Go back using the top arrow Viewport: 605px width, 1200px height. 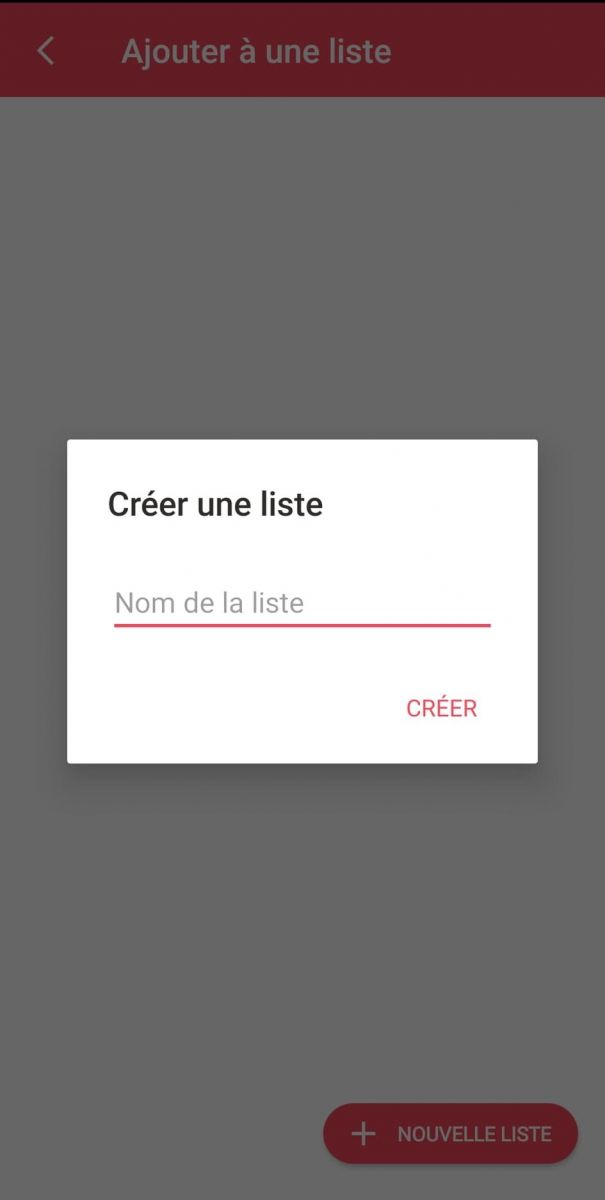pos(45,51)
